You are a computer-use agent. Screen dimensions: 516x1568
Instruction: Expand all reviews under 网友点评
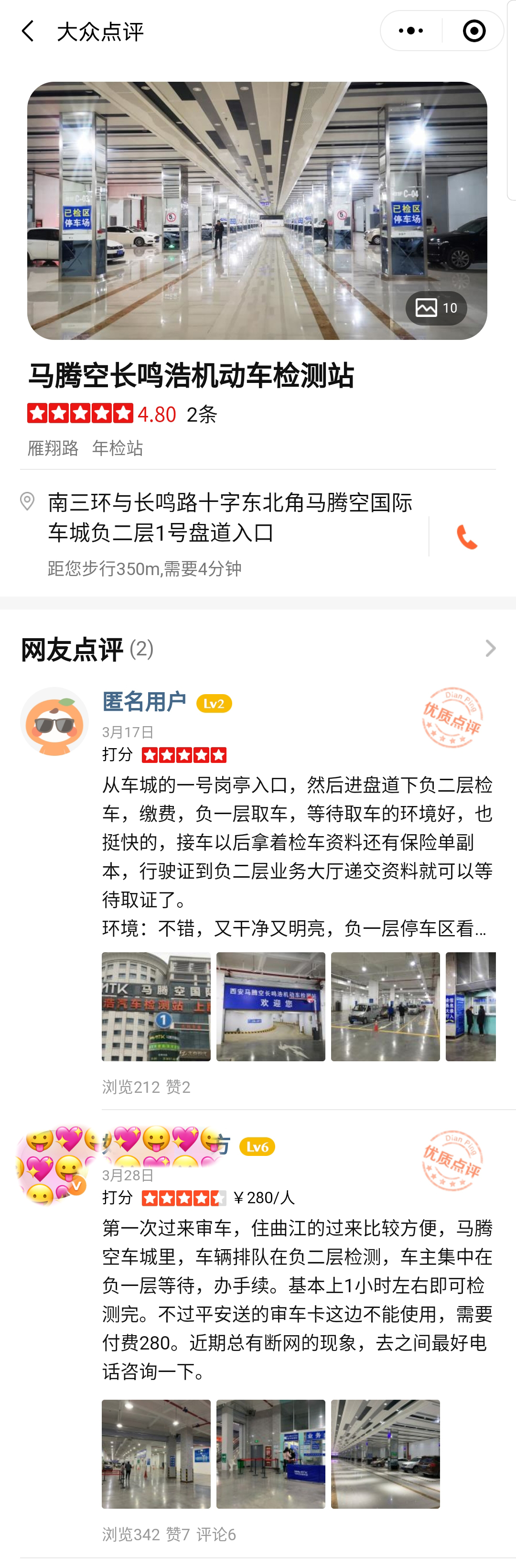coord(491,648)
